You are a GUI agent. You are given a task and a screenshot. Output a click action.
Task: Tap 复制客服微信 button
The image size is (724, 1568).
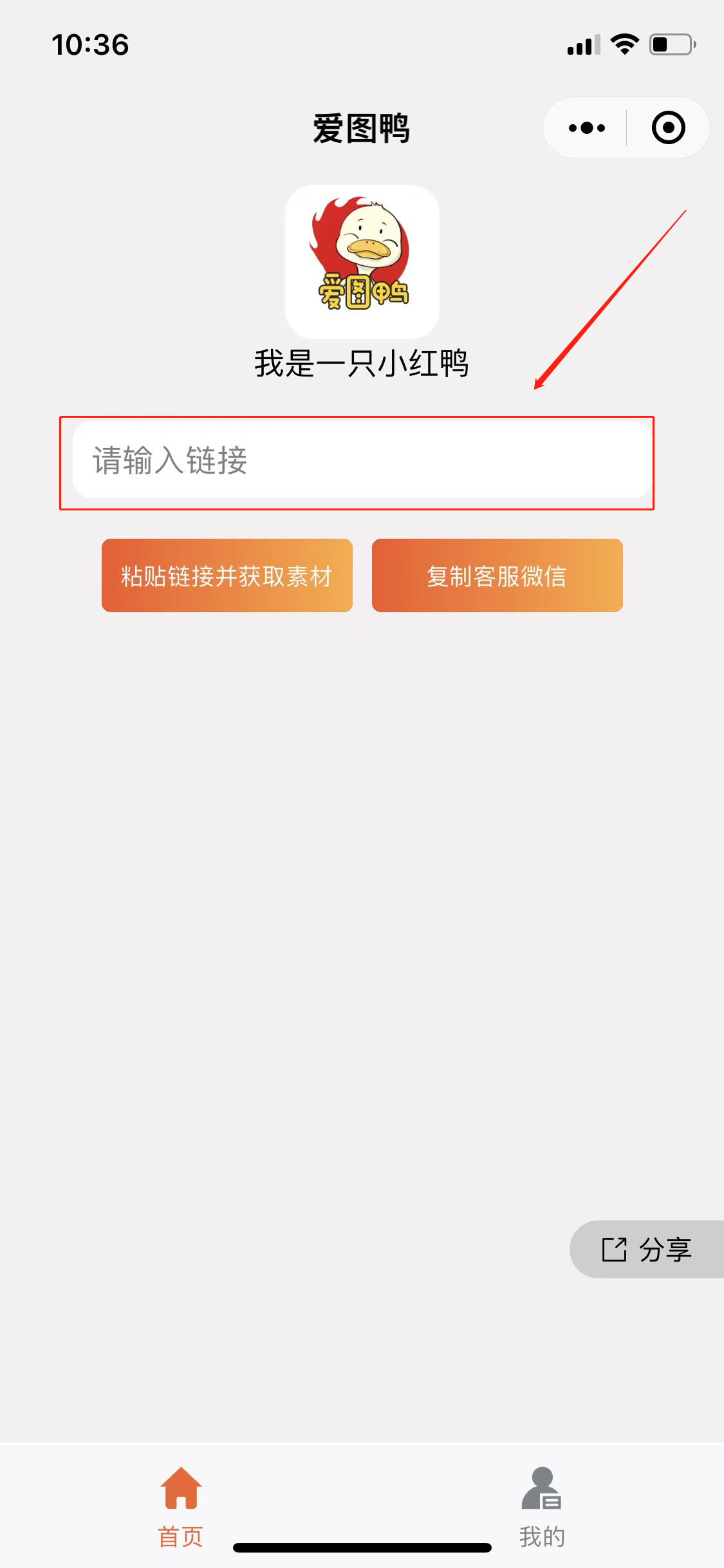tap(497, 575)
